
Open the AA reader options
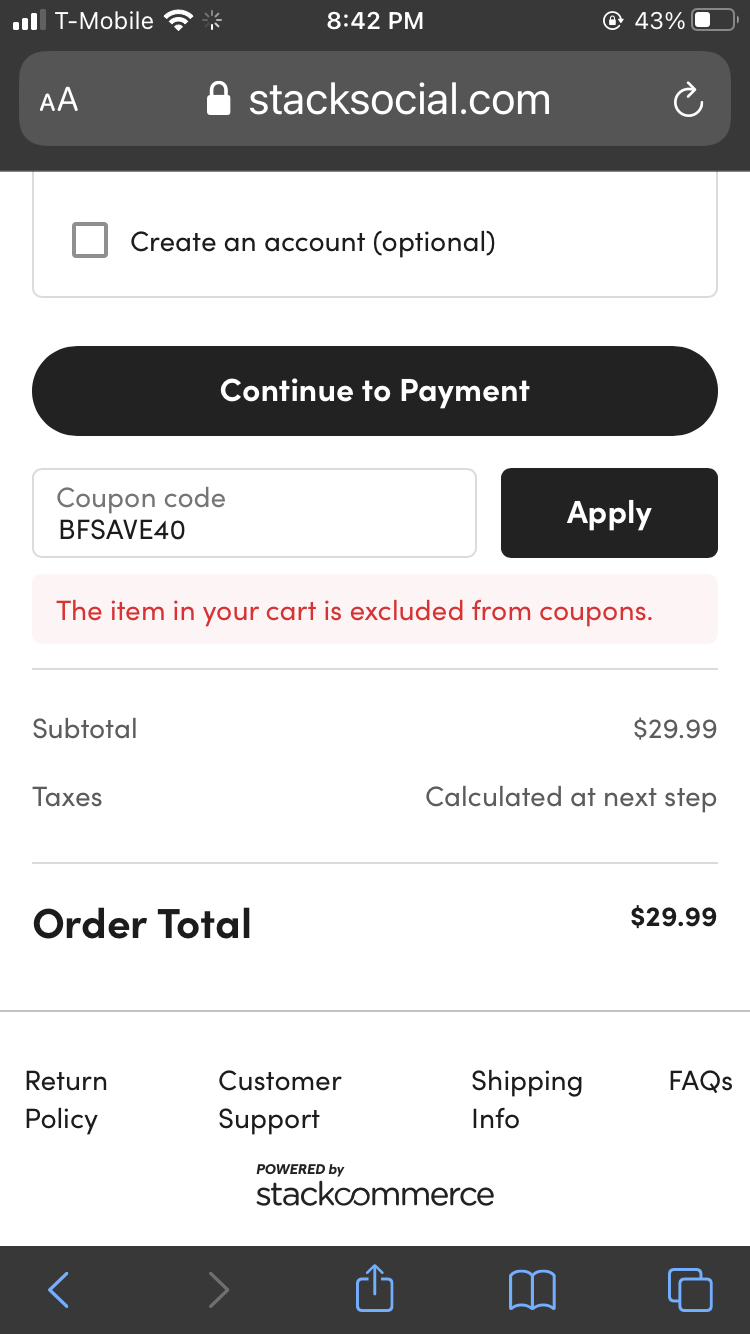(x=59, y=100)
